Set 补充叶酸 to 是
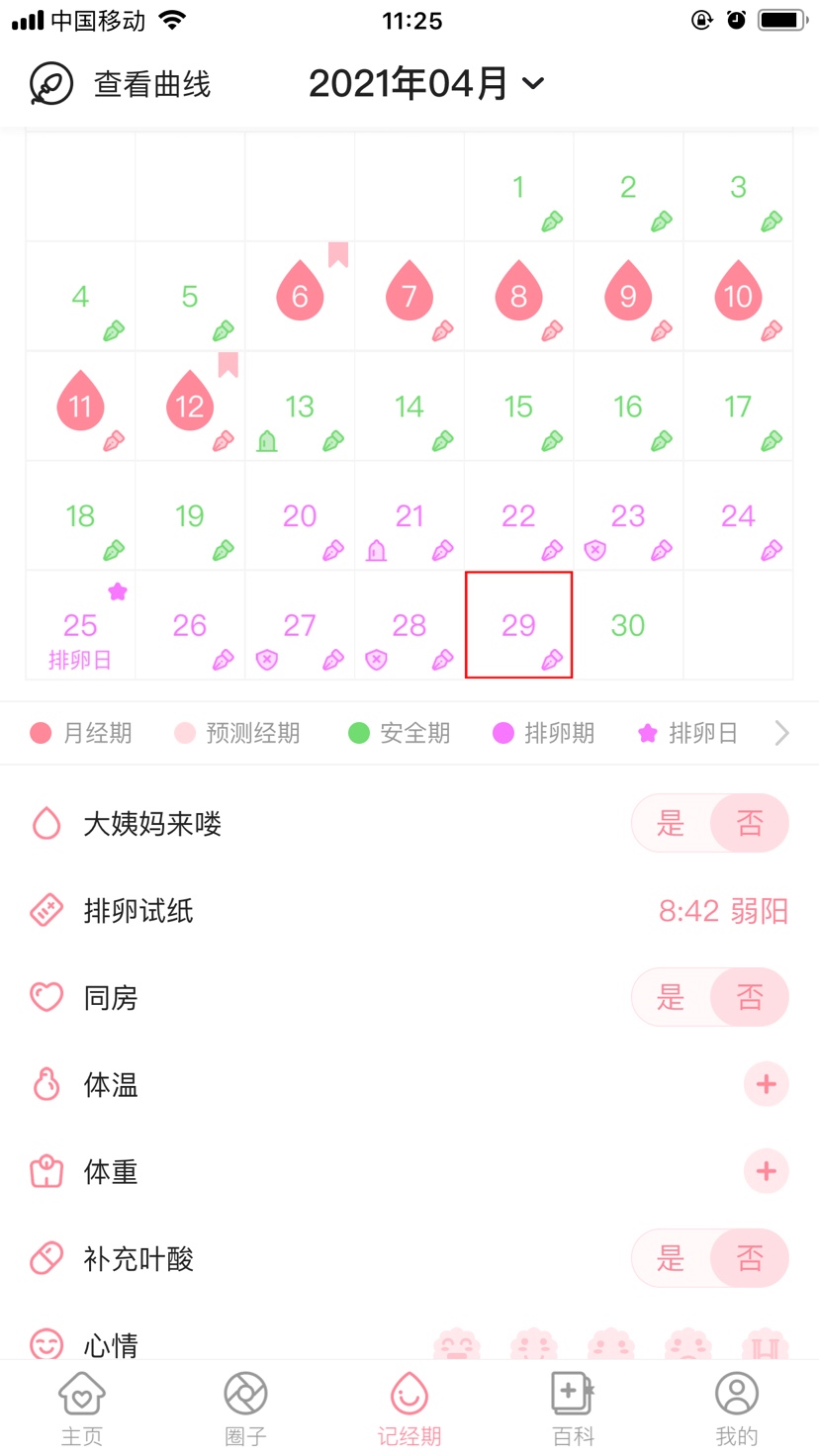Image resolution: width=819 pixels, height=1456 pixels. [x=671, y=1258]
